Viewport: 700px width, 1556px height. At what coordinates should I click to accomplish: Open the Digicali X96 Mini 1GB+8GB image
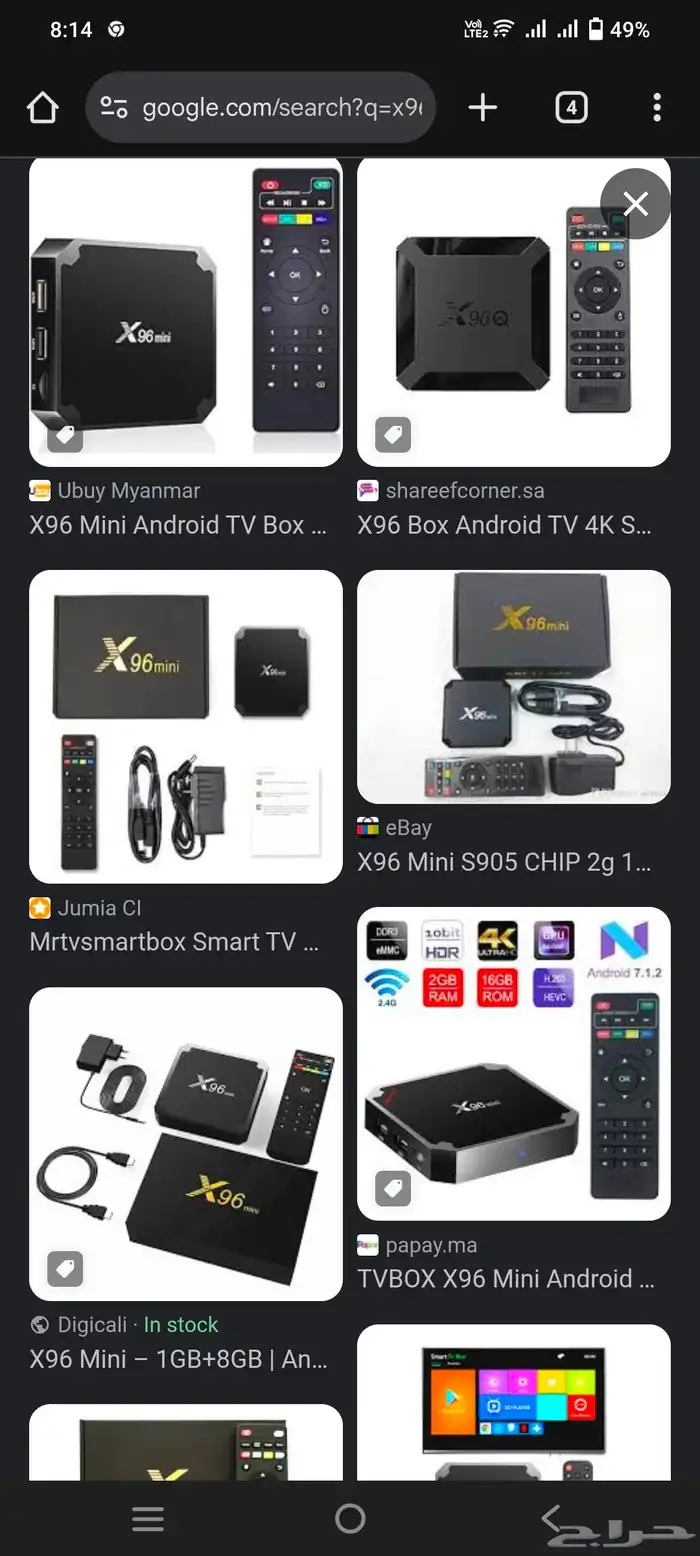pos(186,1143)
